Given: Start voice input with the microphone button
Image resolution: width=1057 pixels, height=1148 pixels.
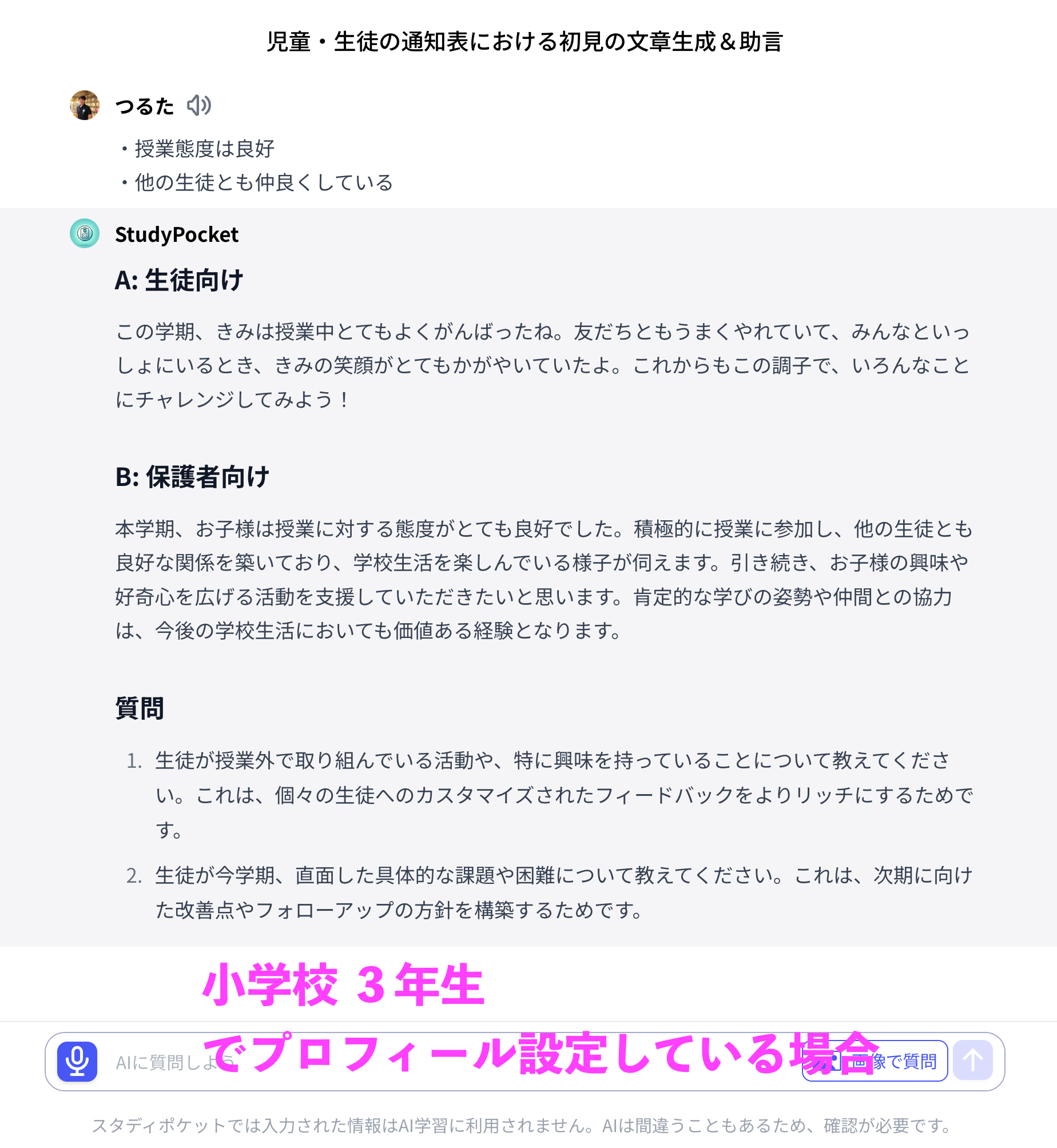Looking at the screenshot, I should coord(77,1062).
